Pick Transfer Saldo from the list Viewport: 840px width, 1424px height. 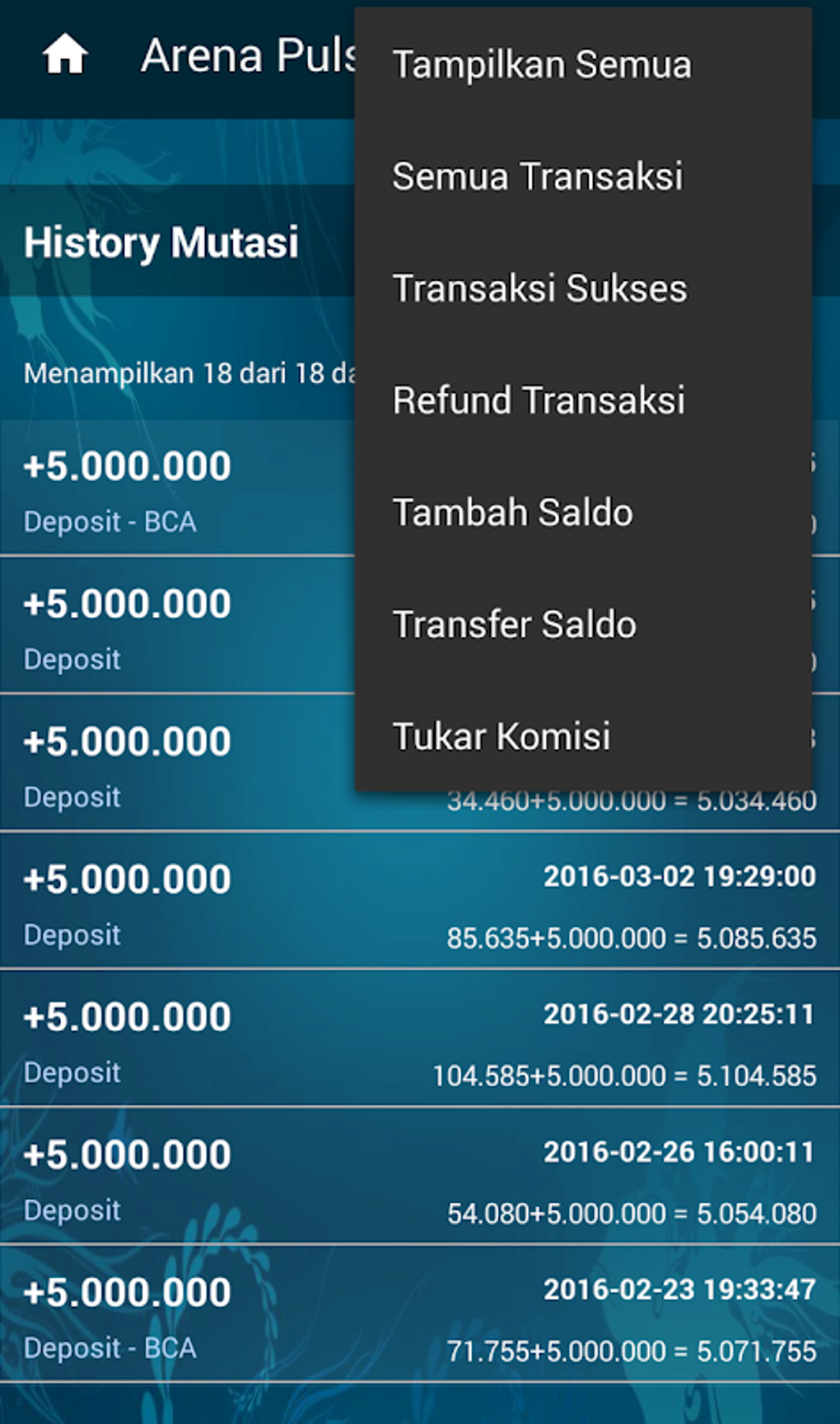point(515,624)
